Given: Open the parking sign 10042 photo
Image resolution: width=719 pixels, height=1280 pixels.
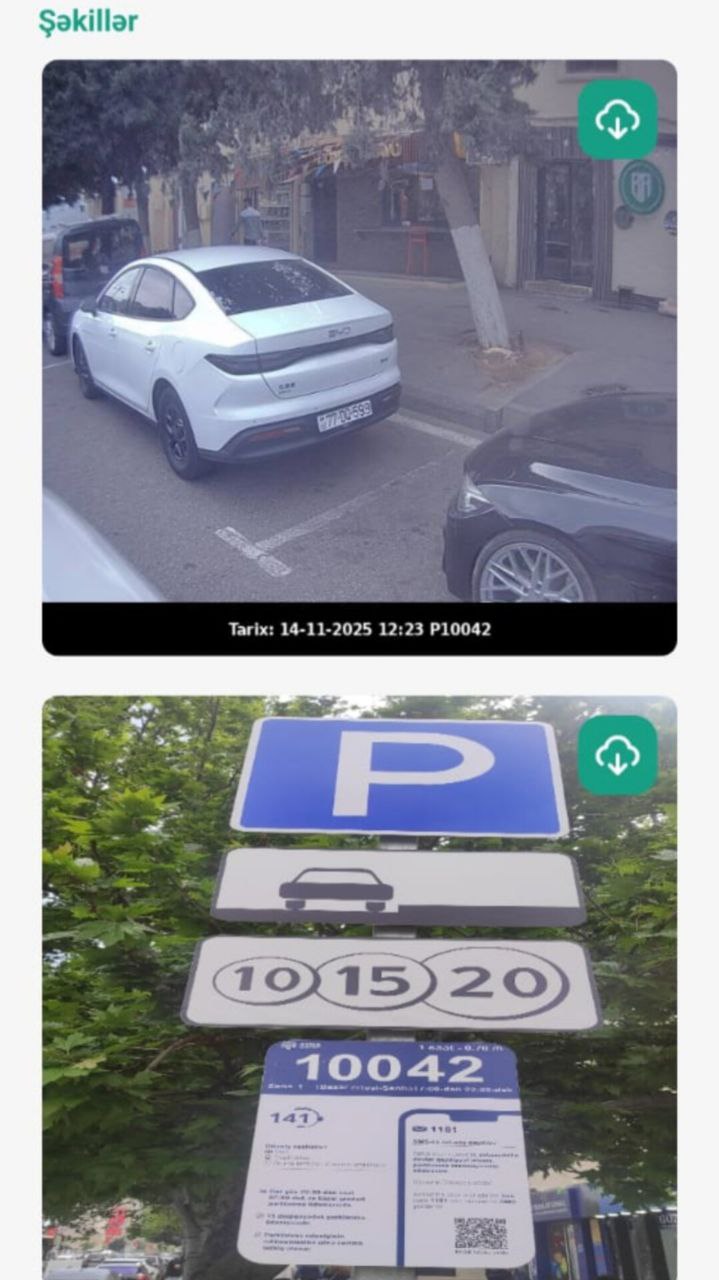Looking at the screenshot, I should [x=359, y=988].
